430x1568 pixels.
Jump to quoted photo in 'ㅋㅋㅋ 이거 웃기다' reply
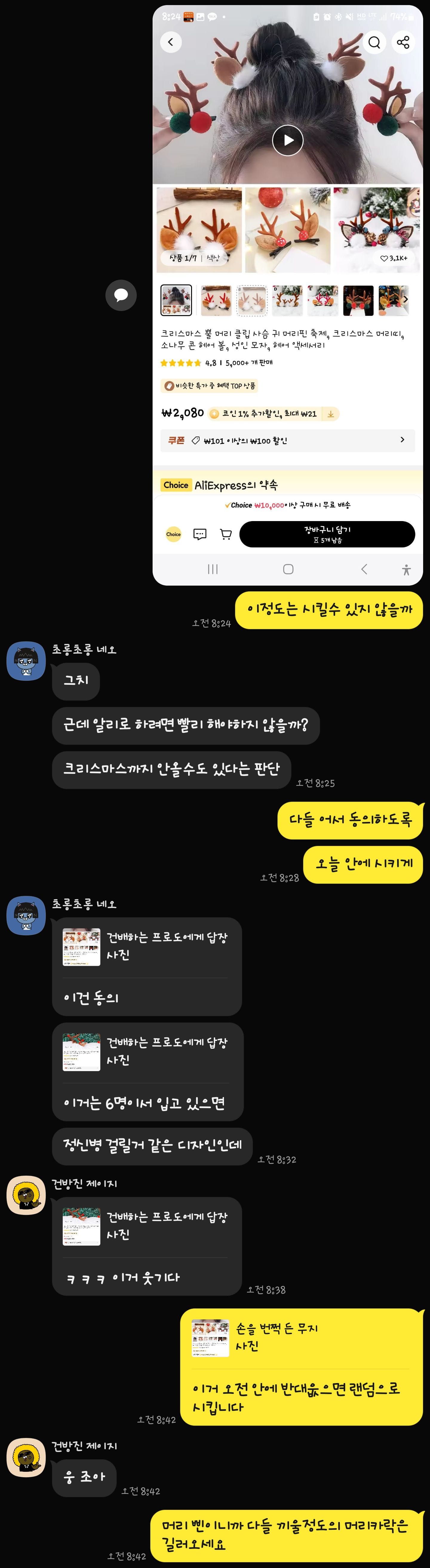point(82,1226)
